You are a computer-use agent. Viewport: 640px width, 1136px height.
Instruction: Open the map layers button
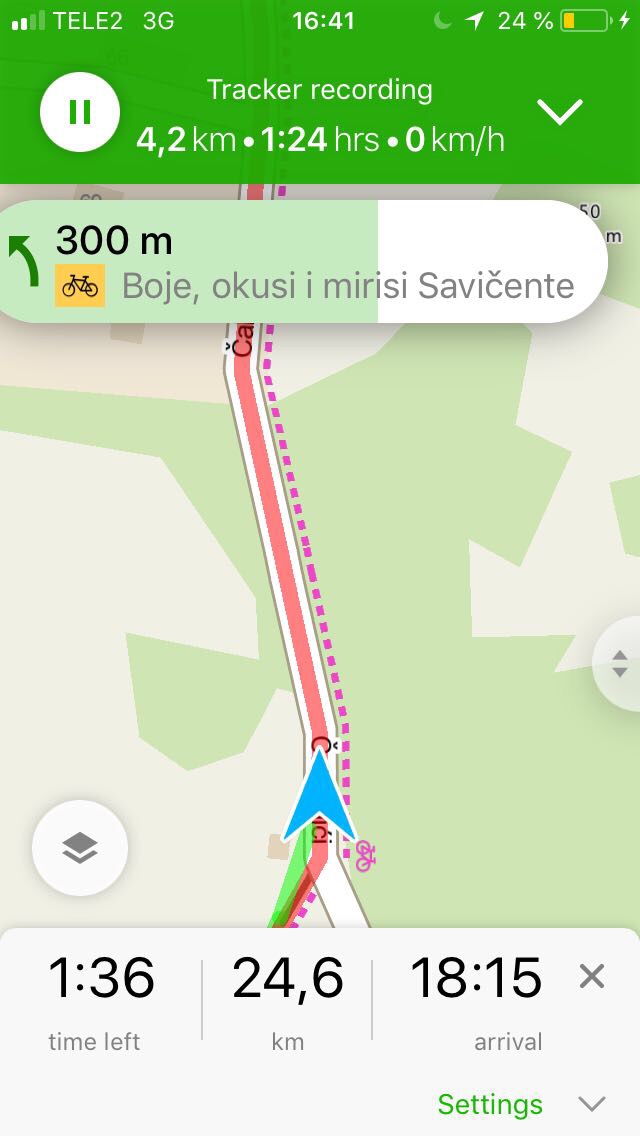[80, 848]
